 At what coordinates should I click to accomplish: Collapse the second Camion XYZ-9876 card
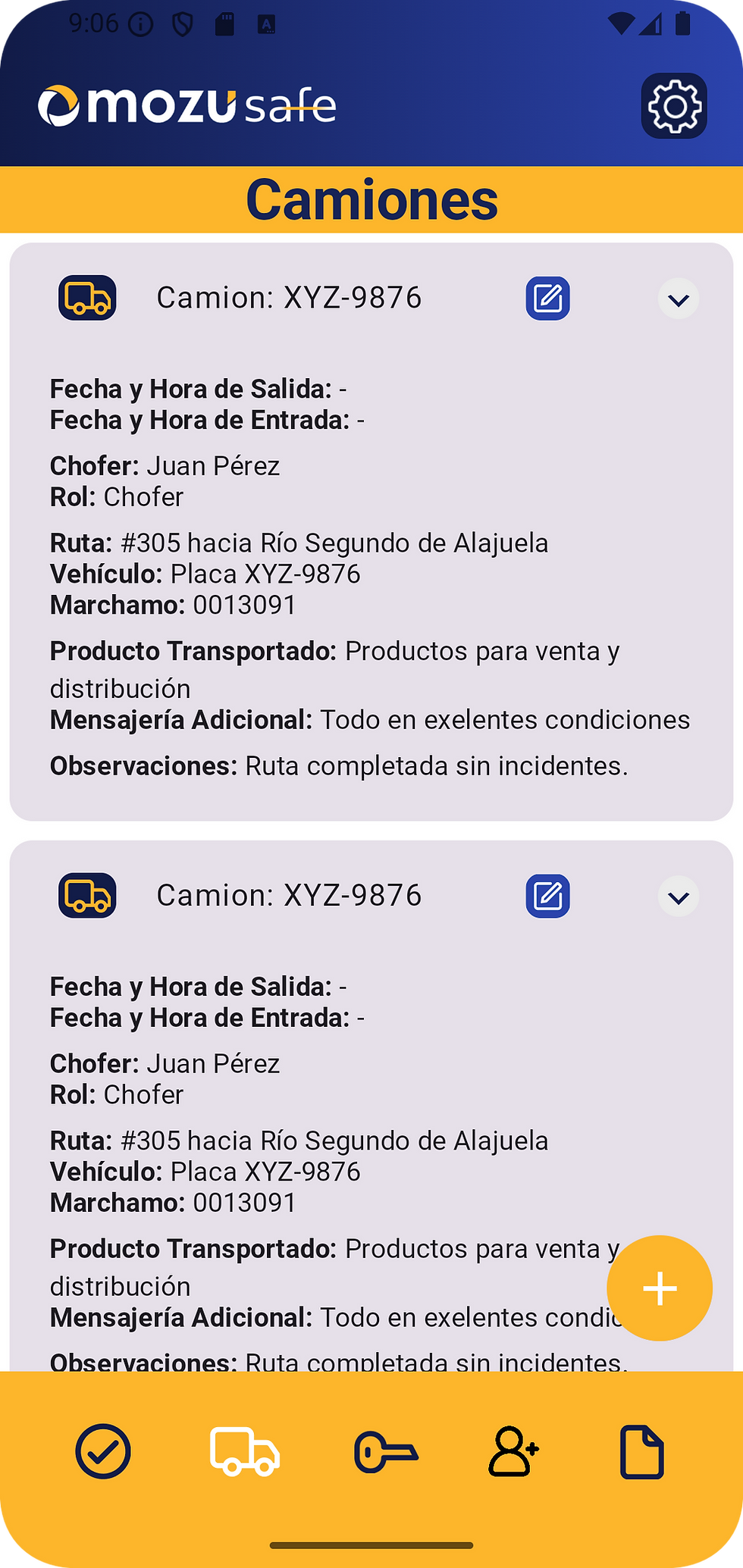point(678,897)
